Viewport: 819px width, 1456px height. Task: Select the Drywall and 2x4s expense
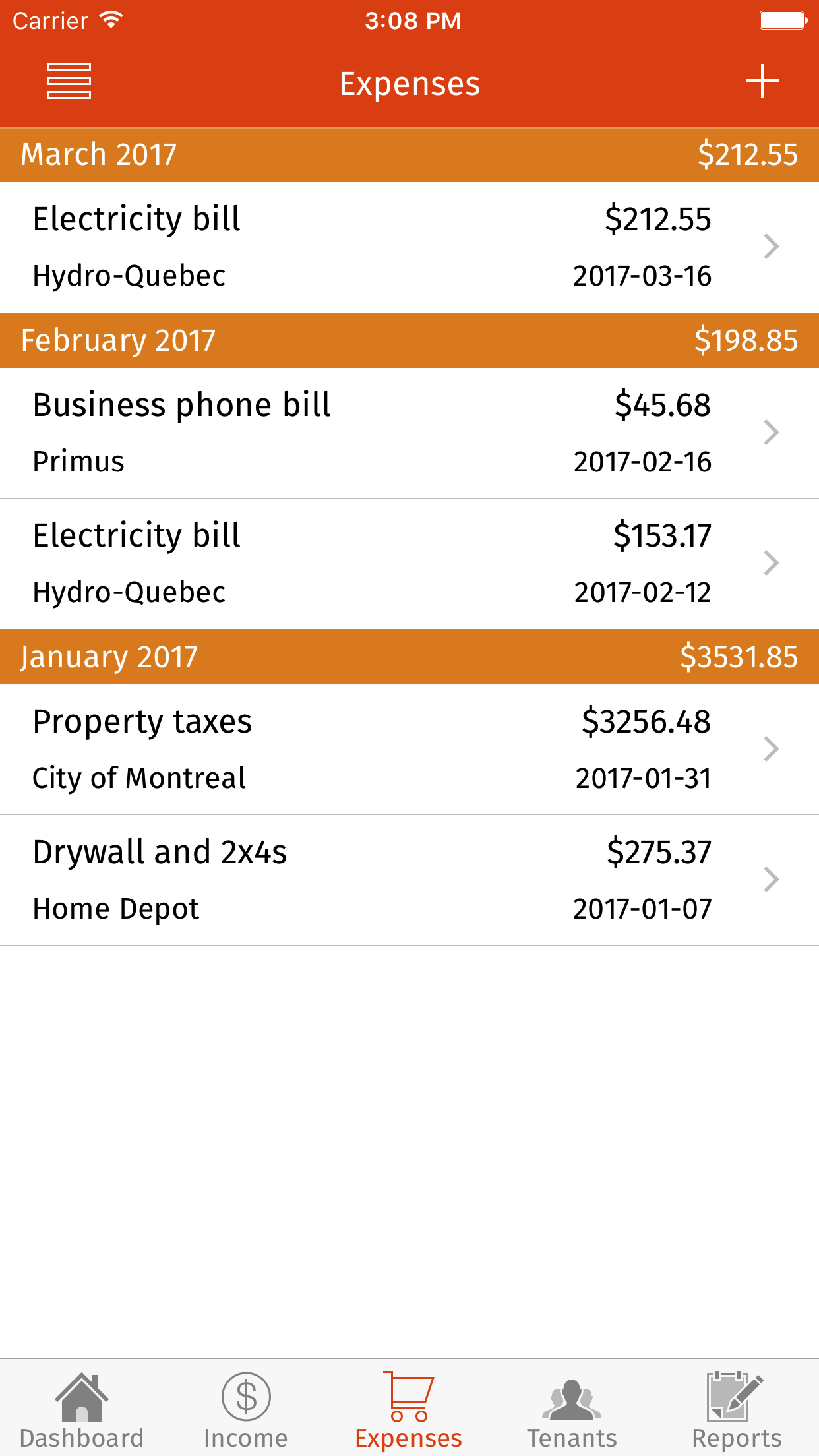(409, 880)
